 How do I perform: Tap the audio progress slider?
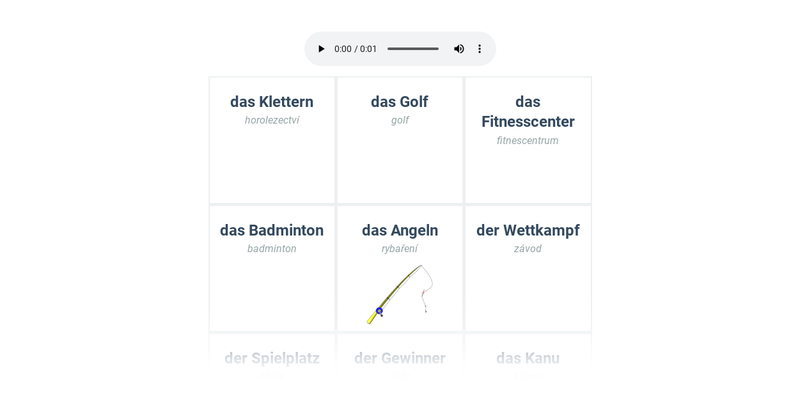[x=413, y=49]
